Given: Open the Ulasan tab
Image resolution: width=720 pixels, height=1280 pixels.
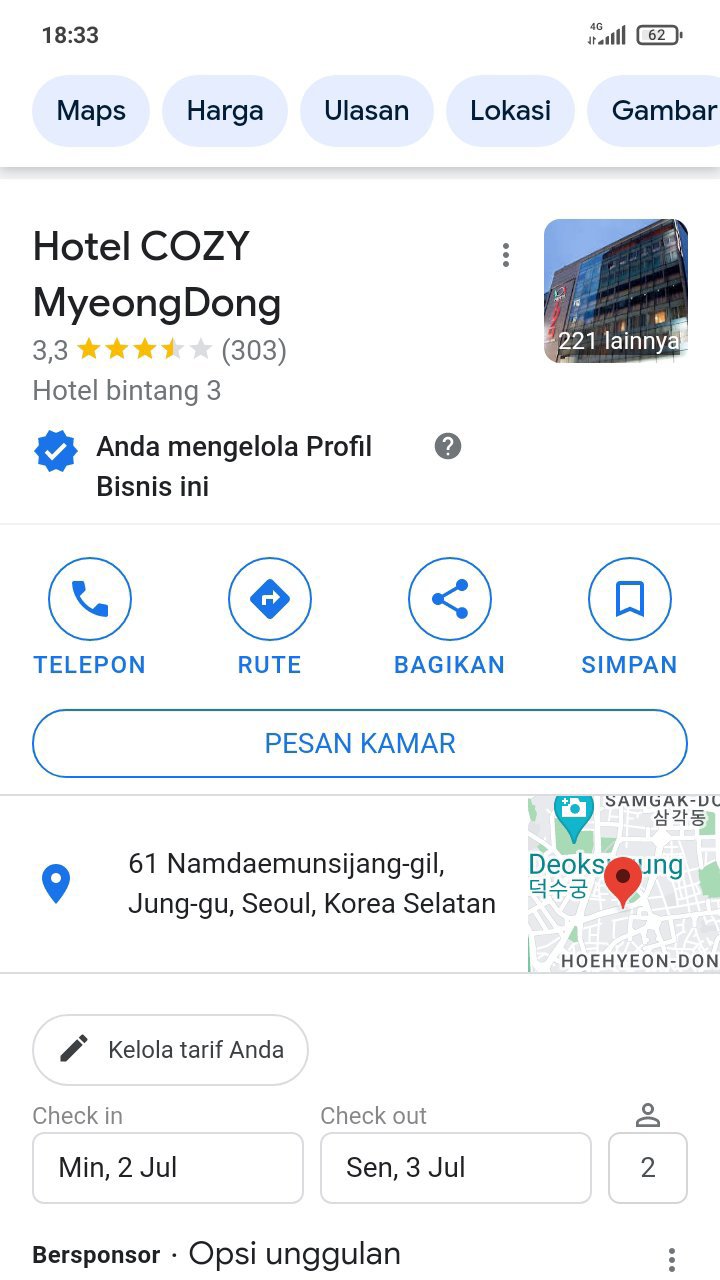Looking at the screenshot, I should (x=366, y=111).
